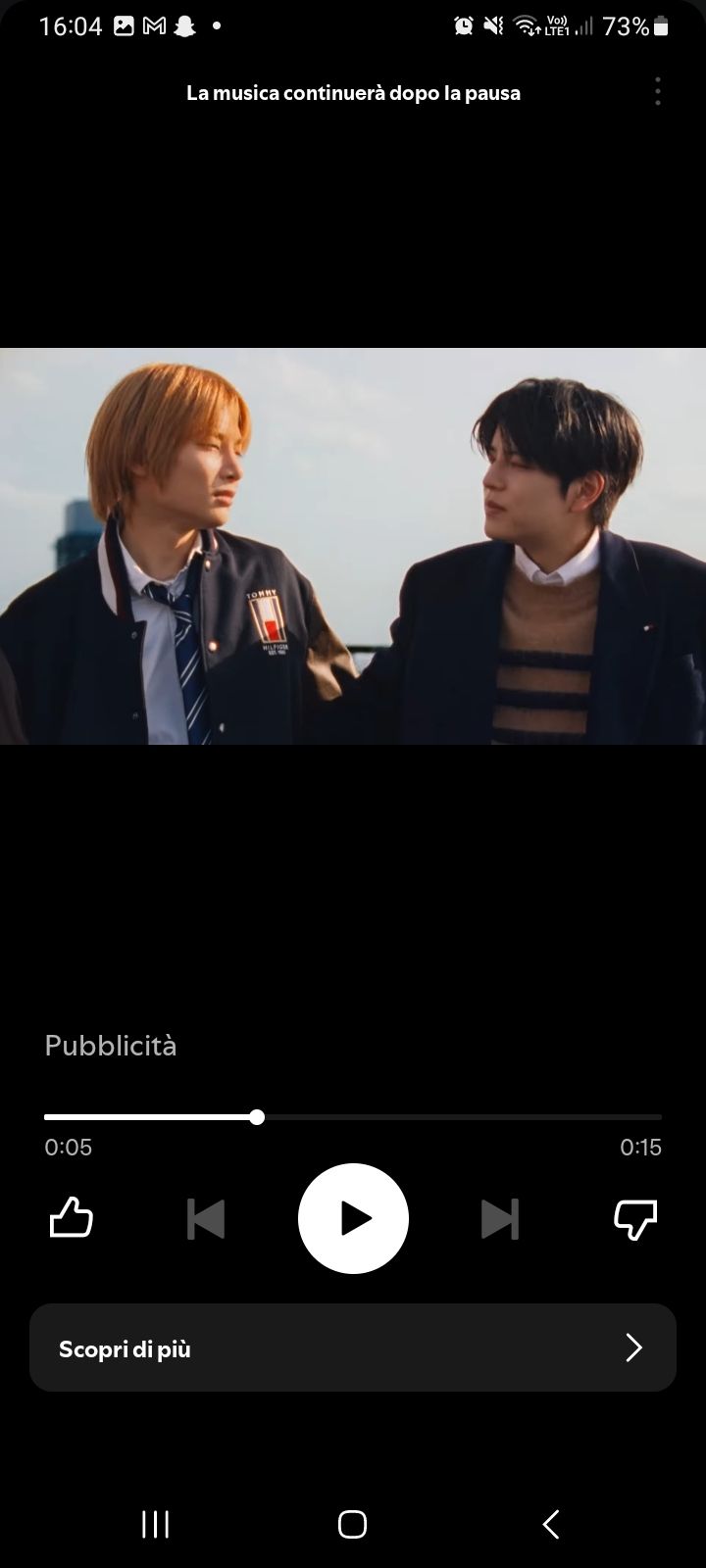Tap the skip to previous track icon
Screen dimensions: 706x1568
pyautogui.click(x=206, y=1219)
